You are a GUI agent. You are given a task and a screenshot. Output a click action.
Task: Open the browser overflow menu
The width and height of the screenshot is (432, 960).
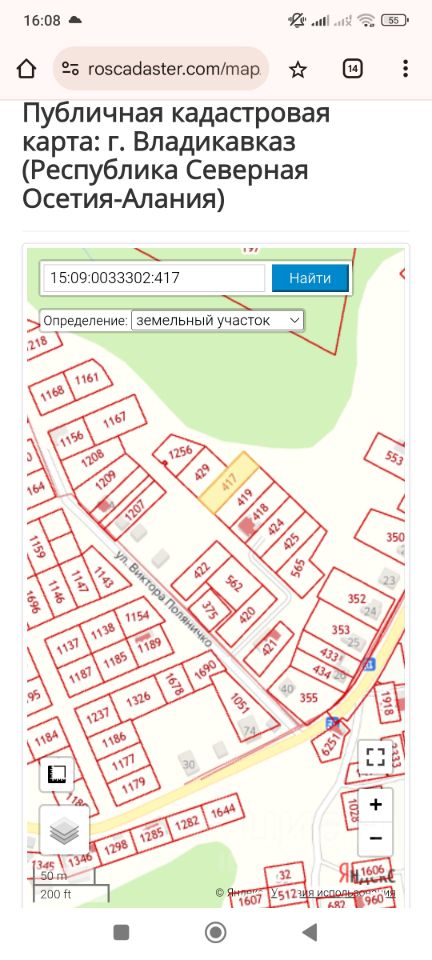[405, 69]
